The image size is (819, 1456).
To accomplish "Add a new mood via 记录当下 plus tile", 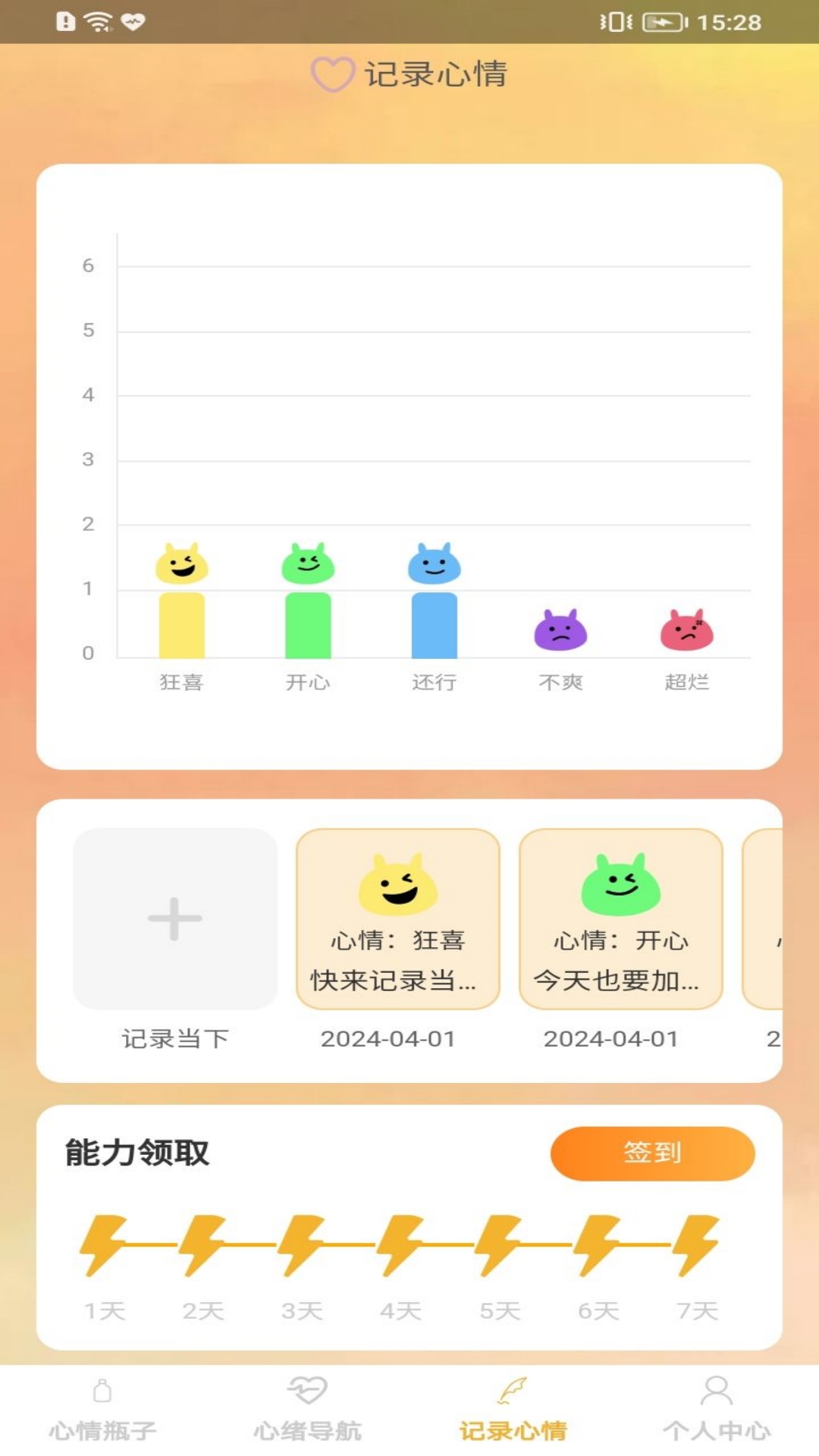I will [175, 918].
